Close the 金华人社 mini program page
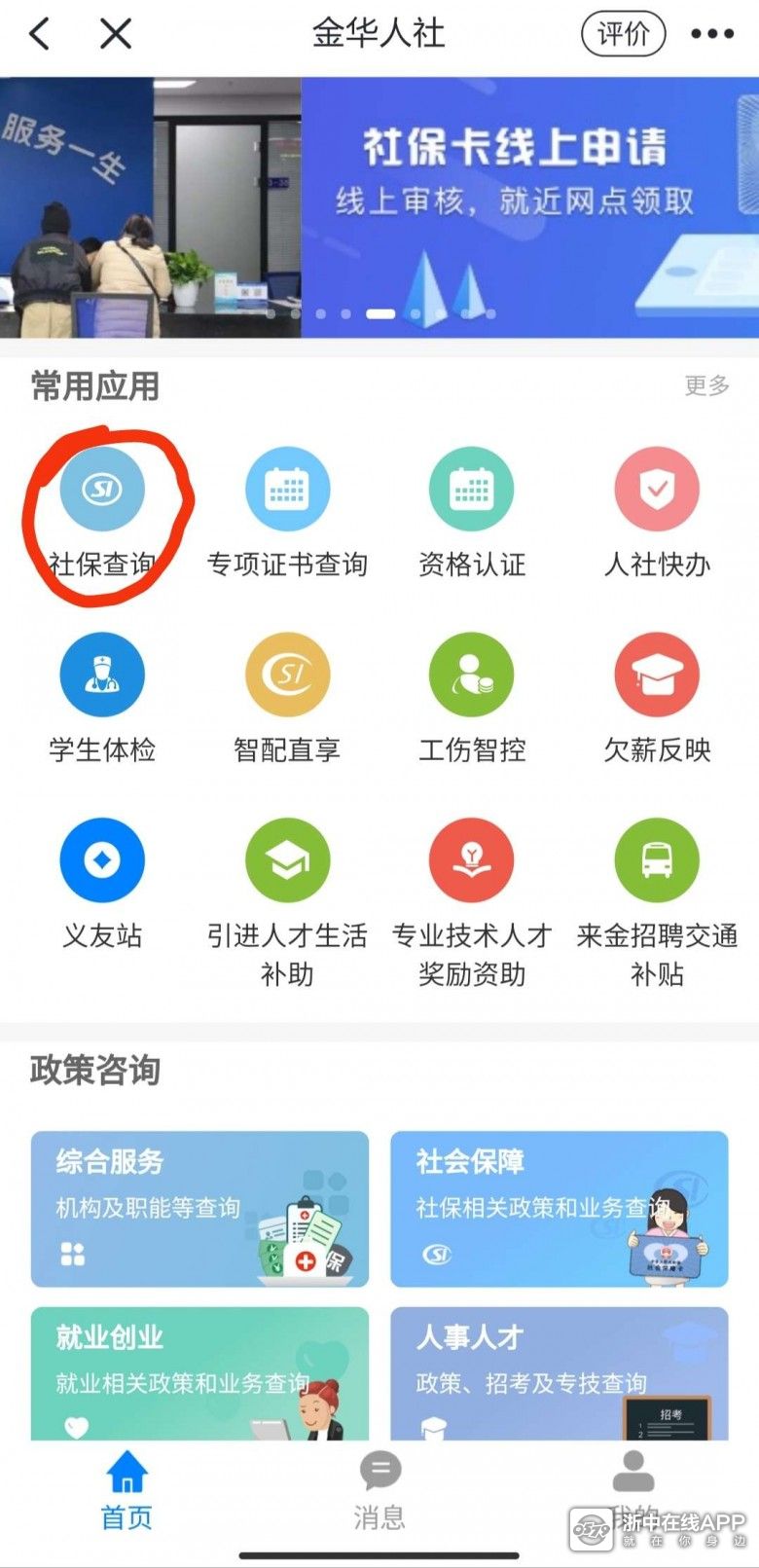 point(116,35)
